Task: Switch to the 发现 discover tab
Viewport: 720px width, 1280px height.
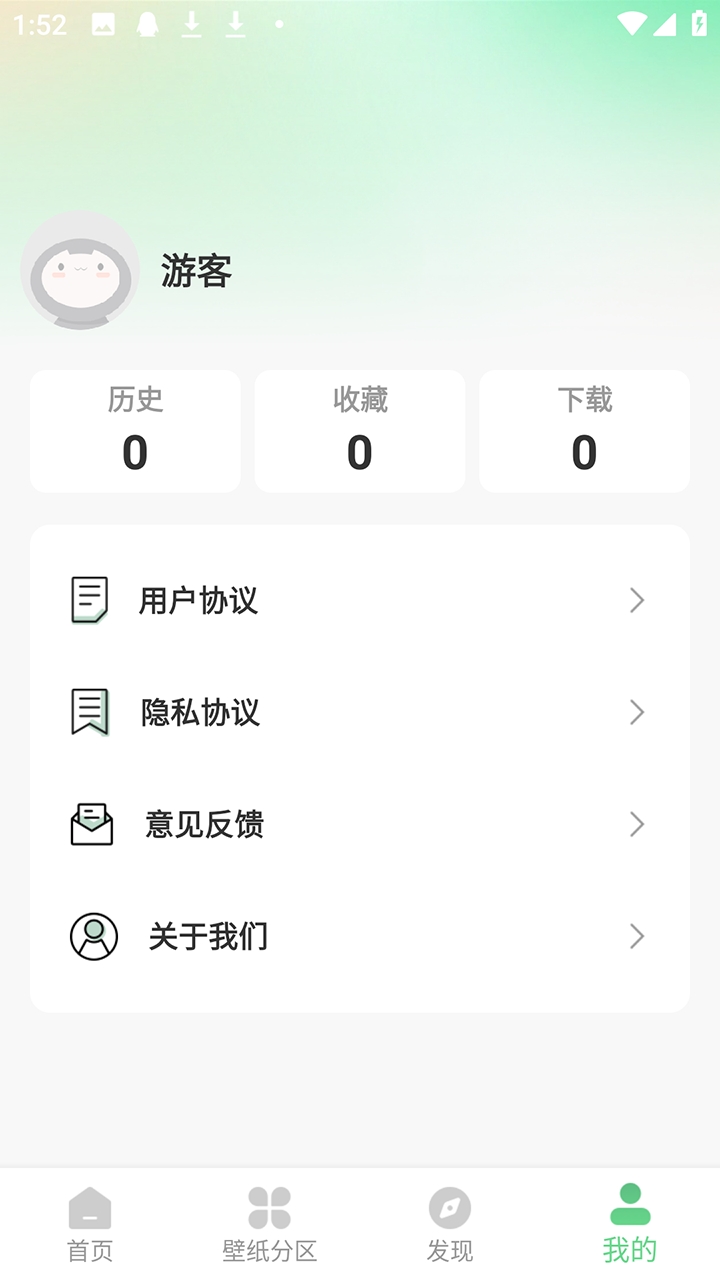Action: tap(450, 1224)
